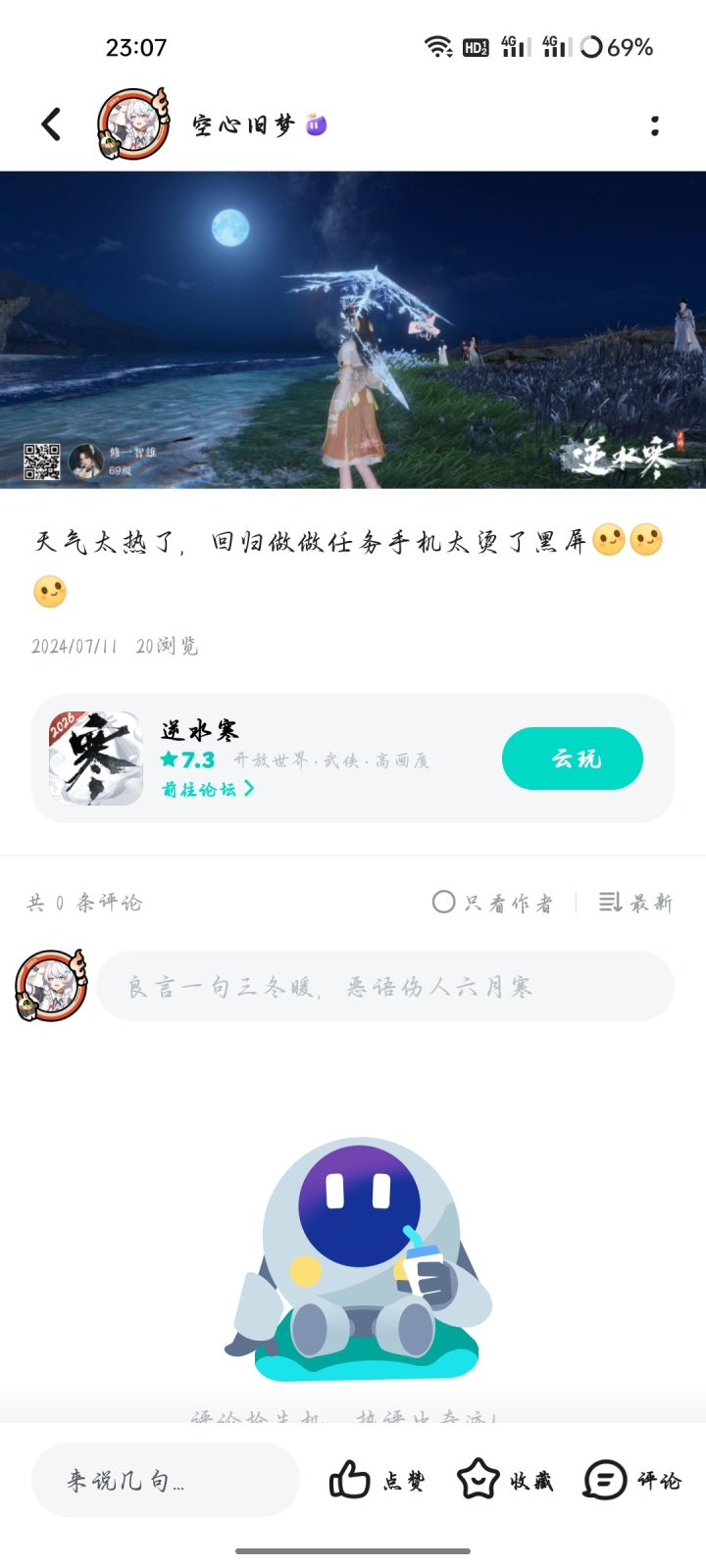This screenshot has width=706, height=1568.
Task: Expand 前往论坛 with its chevron
Action: pos(246,789)
